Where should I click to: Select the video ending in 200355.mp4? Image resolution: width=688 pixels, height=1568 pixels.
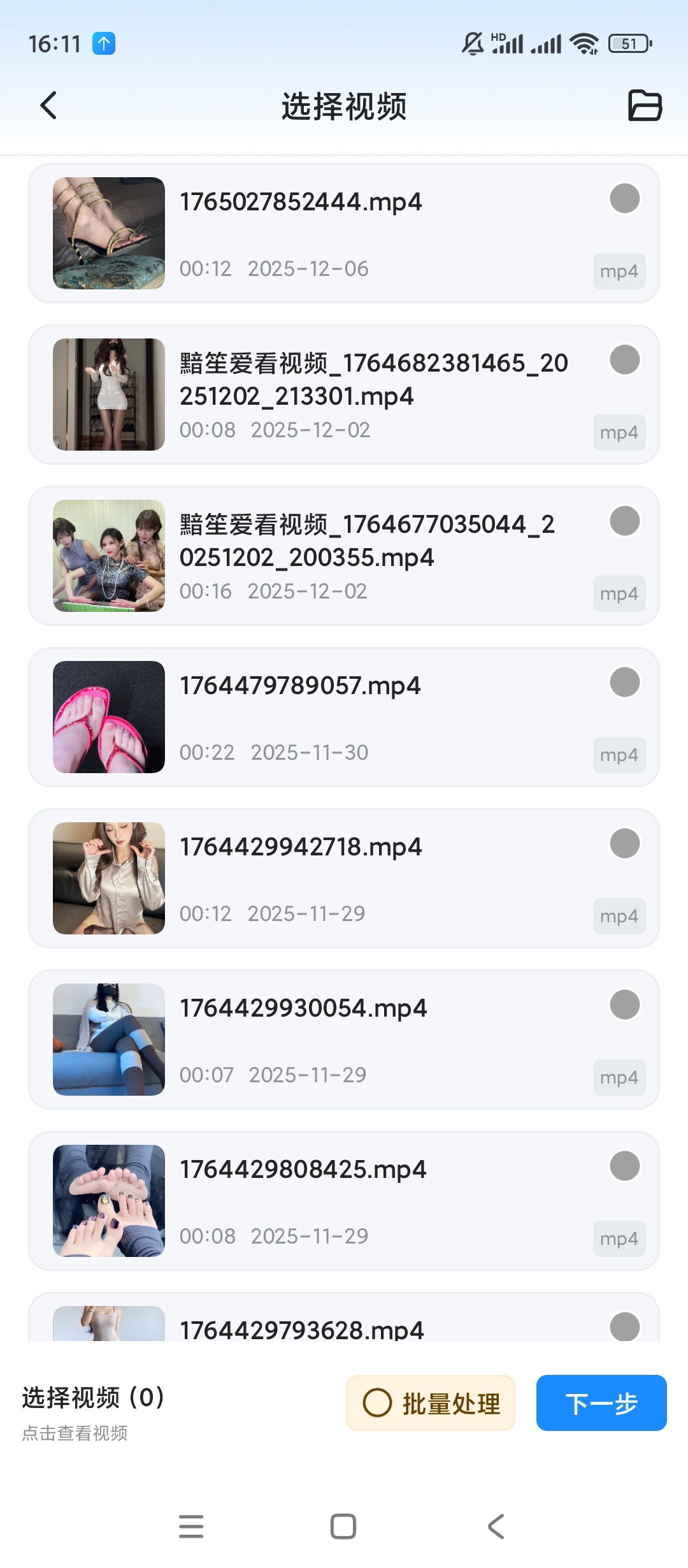tap(624, 521)
